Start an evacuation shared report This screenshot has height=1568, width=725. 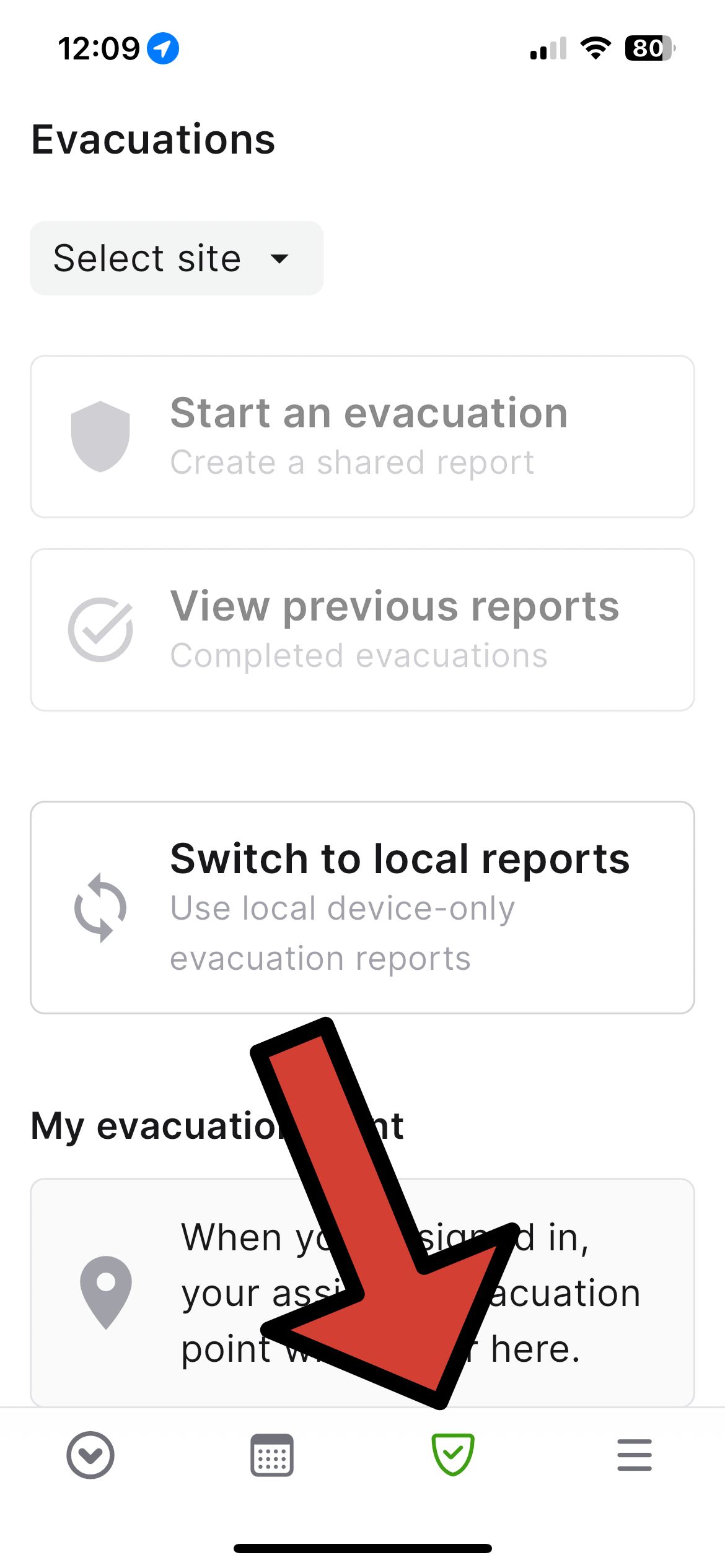coord(362,437)
